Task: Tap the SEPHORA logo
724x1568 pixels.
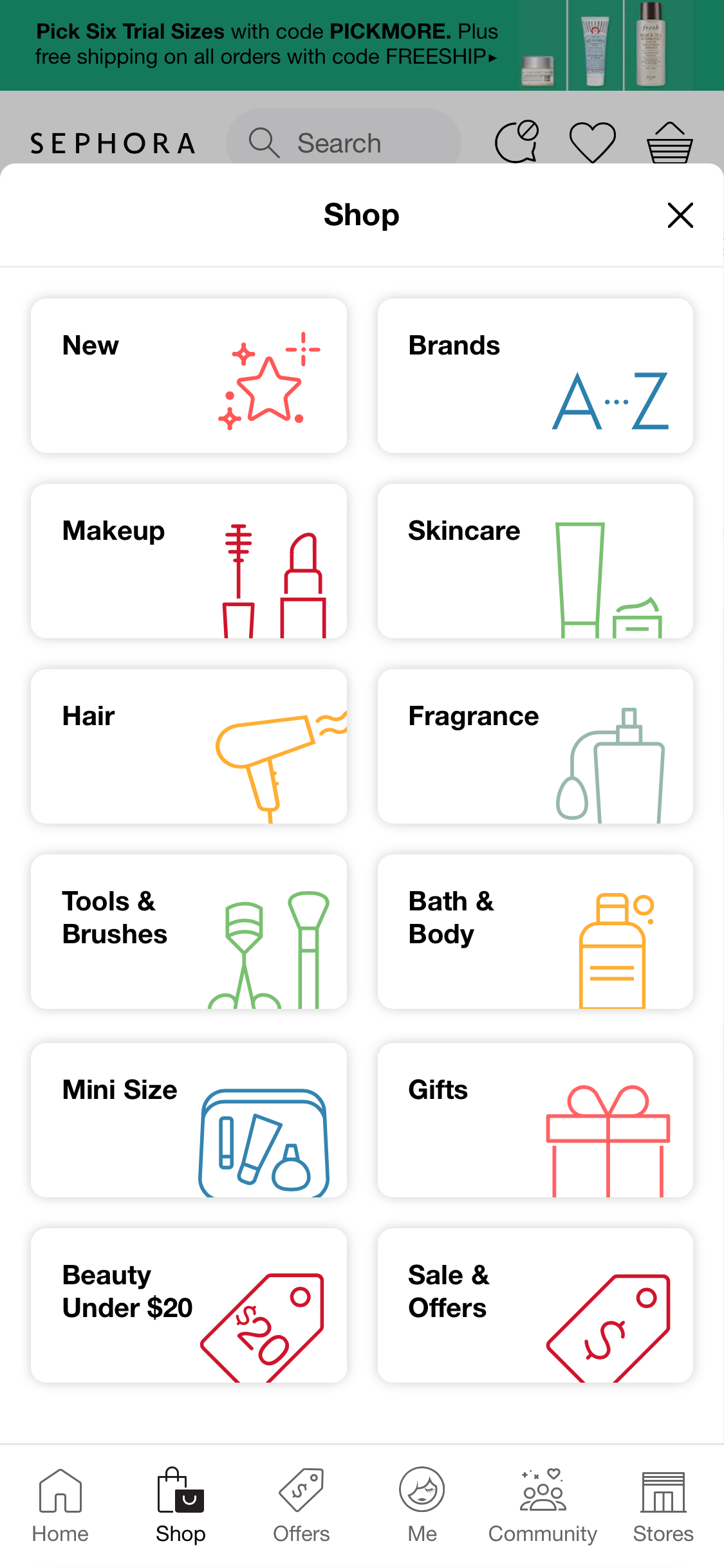Action: tap(113, 142)
